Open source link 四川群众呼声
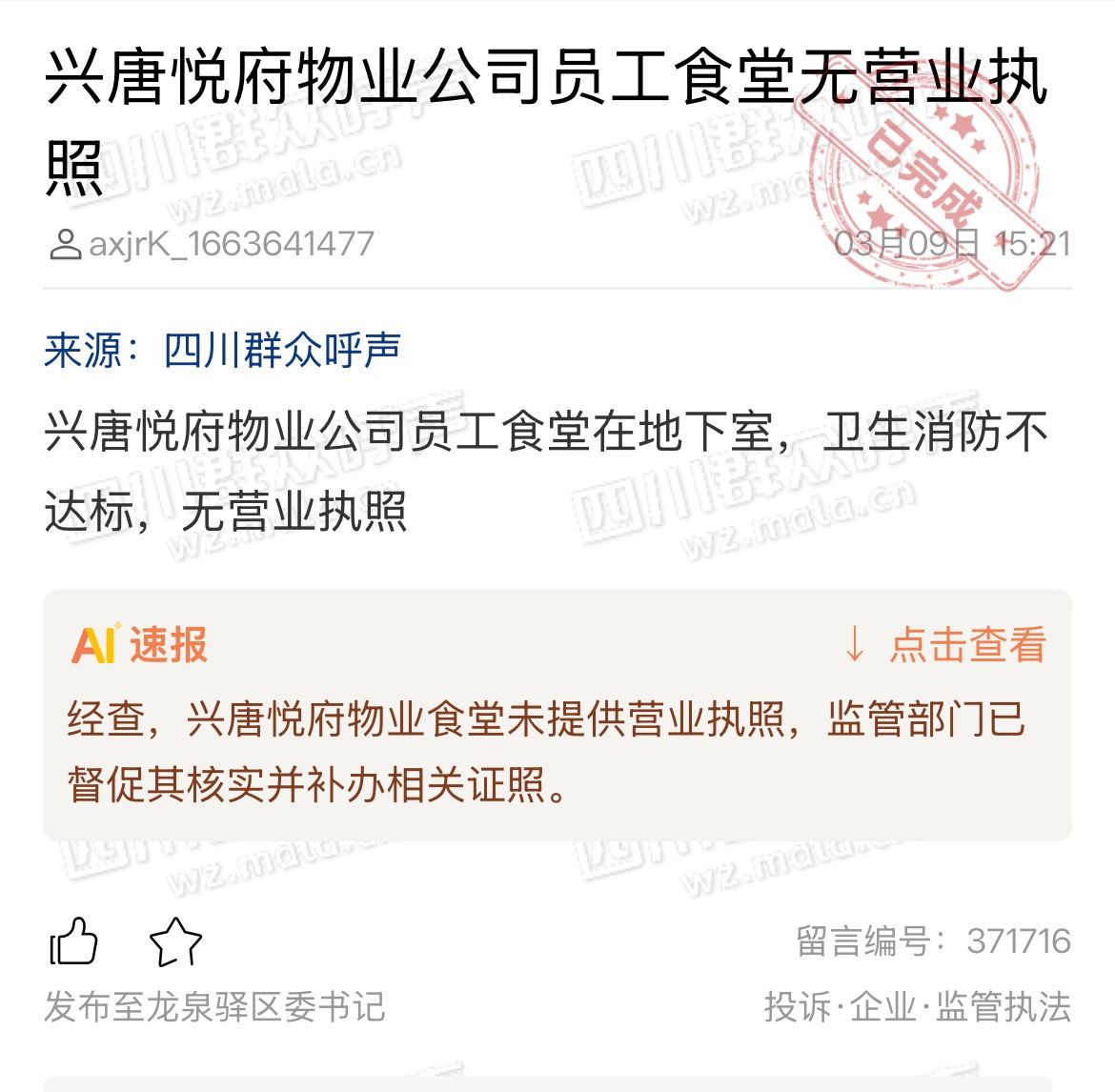The height and width of the screenshot is (1092, 1115). (282, 351)
